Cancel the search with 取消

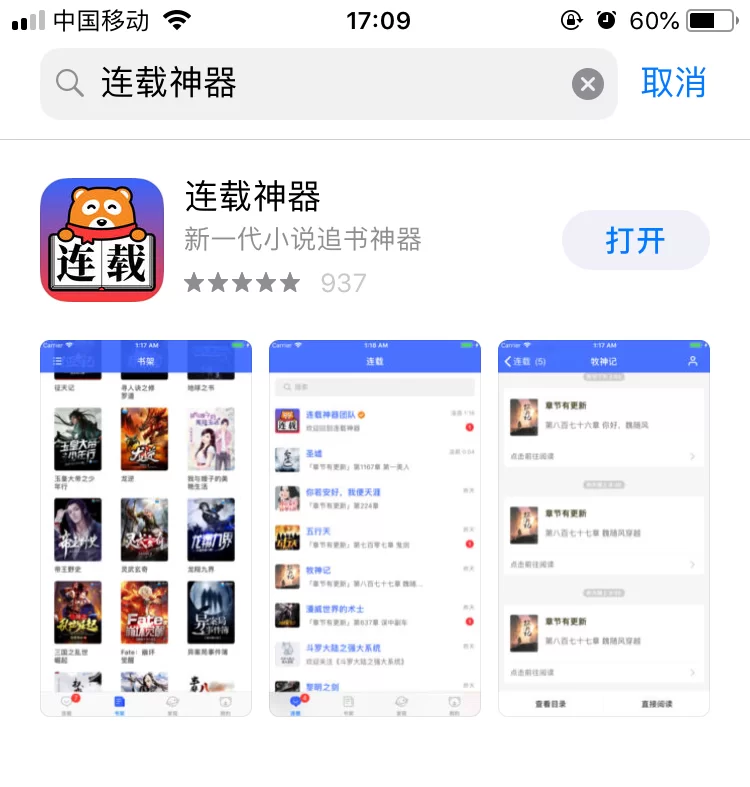[x=673, y=83]
